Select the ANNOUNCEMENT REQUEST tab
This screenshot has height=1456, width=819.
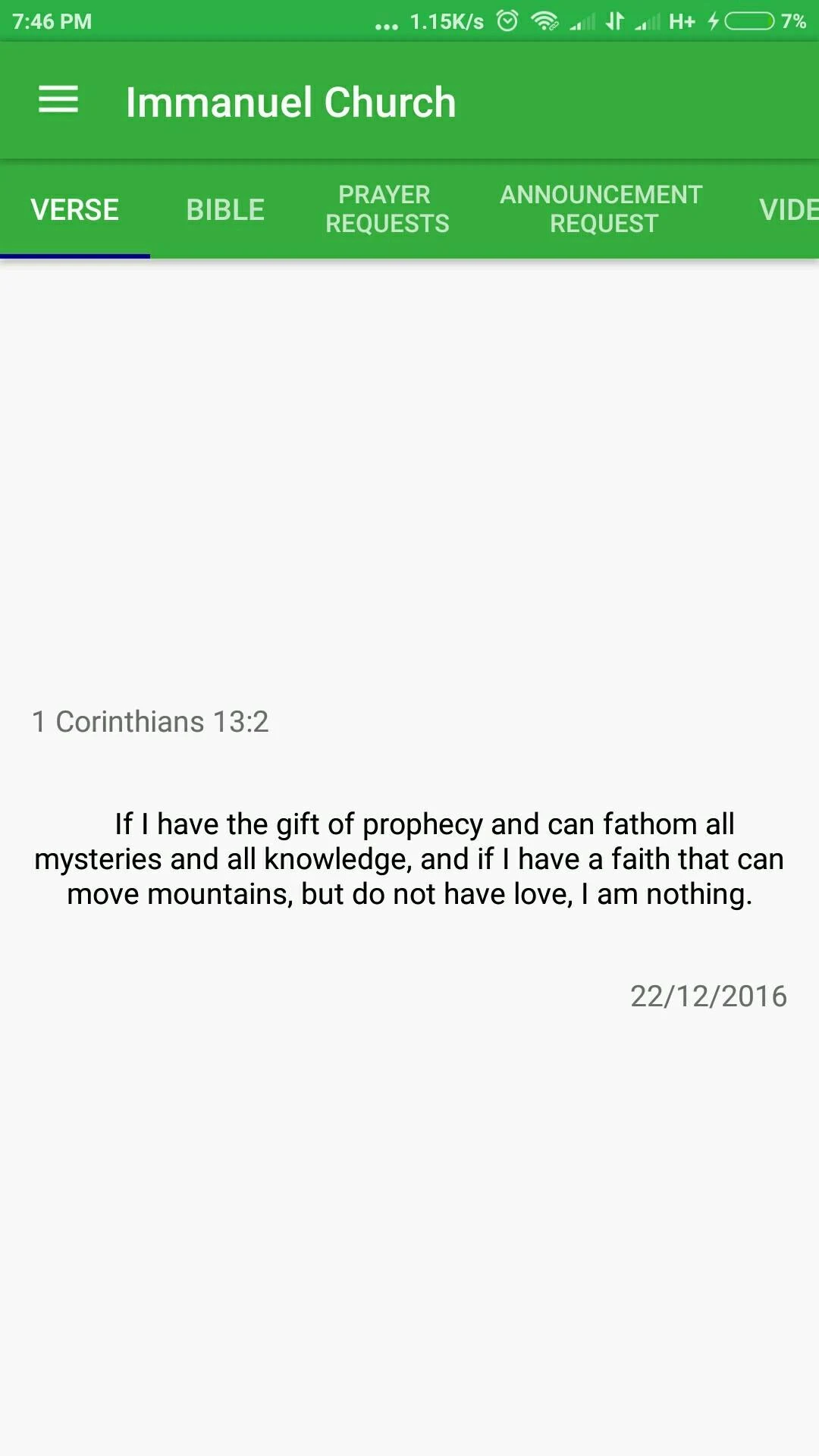coord(601,209)
